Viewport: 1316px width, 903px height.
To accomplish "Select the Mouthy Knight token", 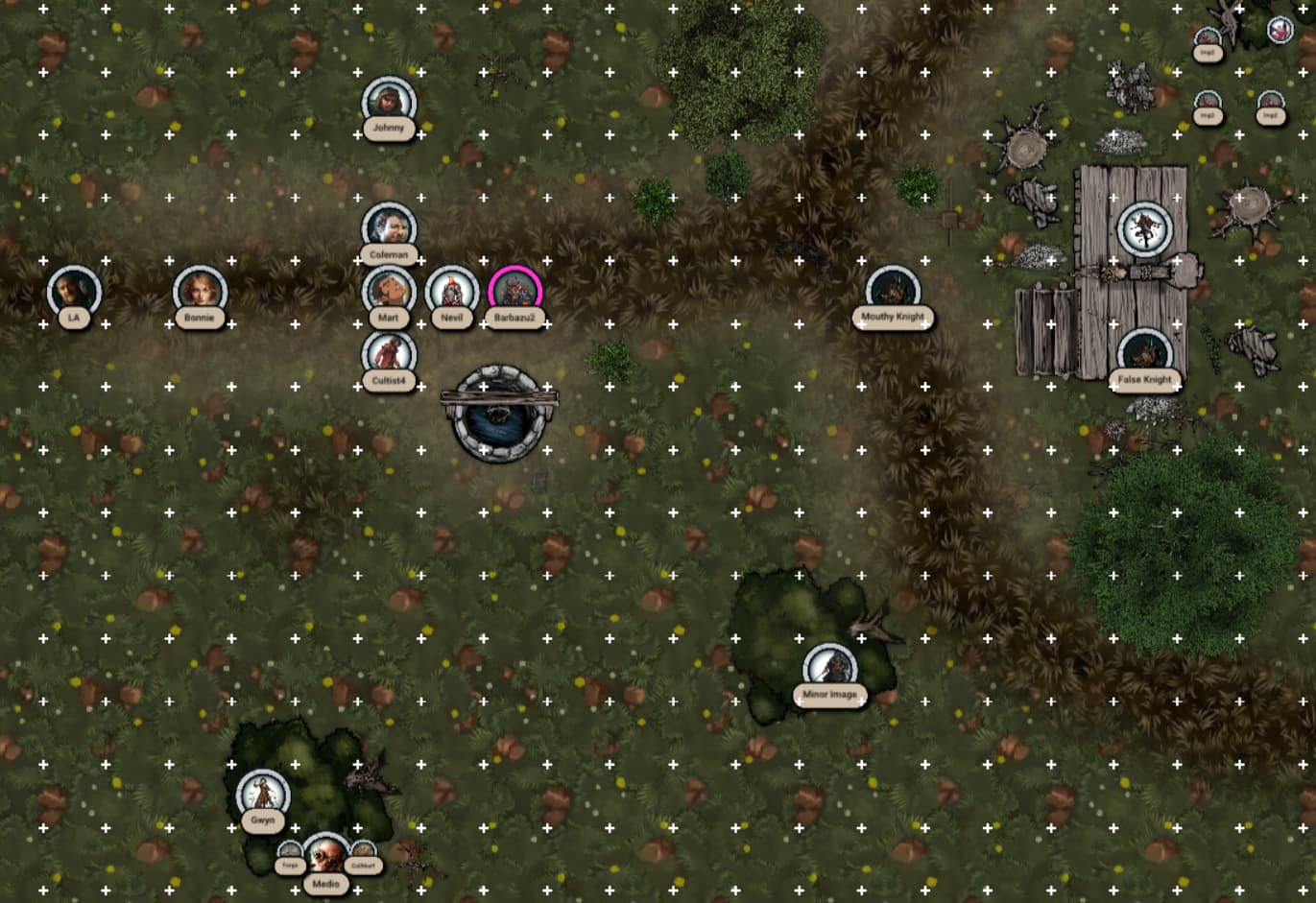I will pyautogui.click(x=893, y=291).
